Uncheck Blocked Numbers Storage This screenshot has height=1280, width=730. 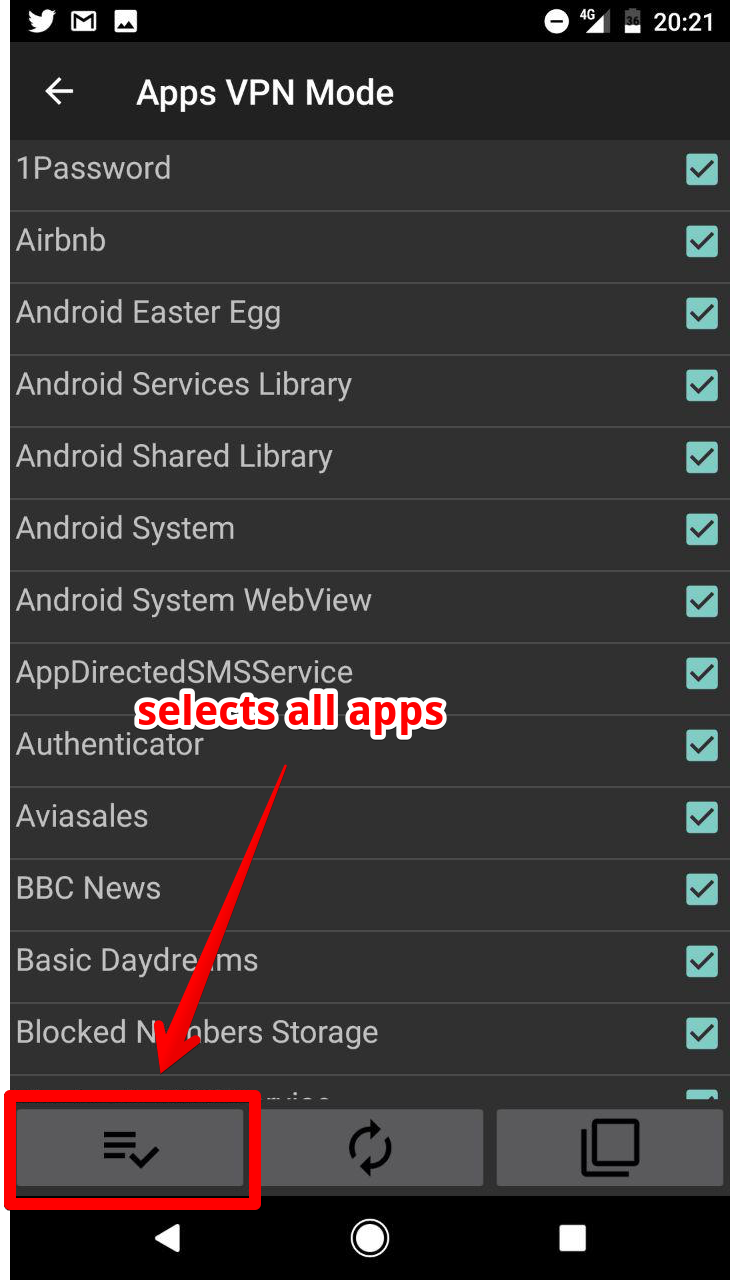702,1033
